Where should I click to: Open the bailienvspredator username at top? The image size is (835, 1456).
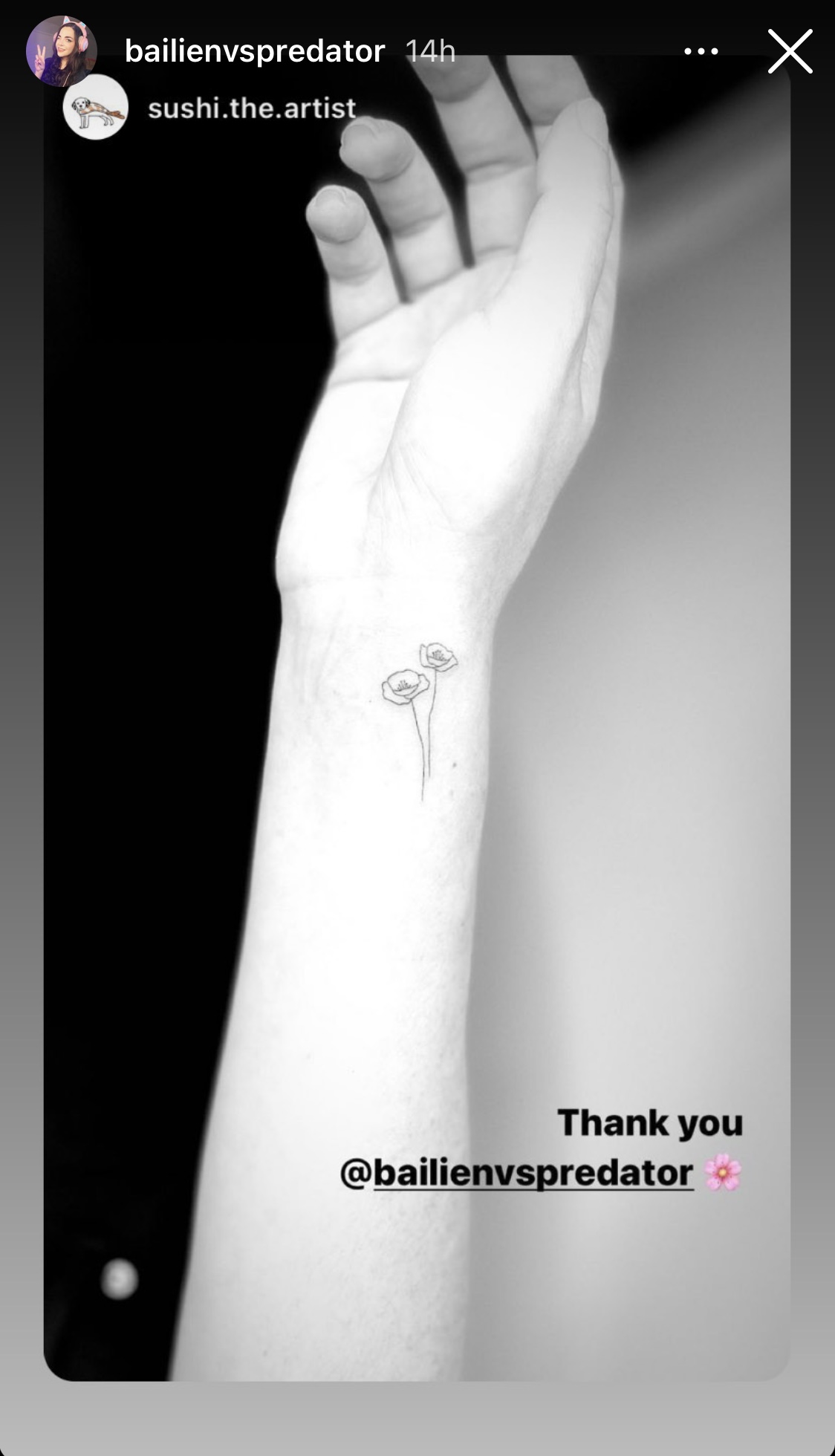255,51
